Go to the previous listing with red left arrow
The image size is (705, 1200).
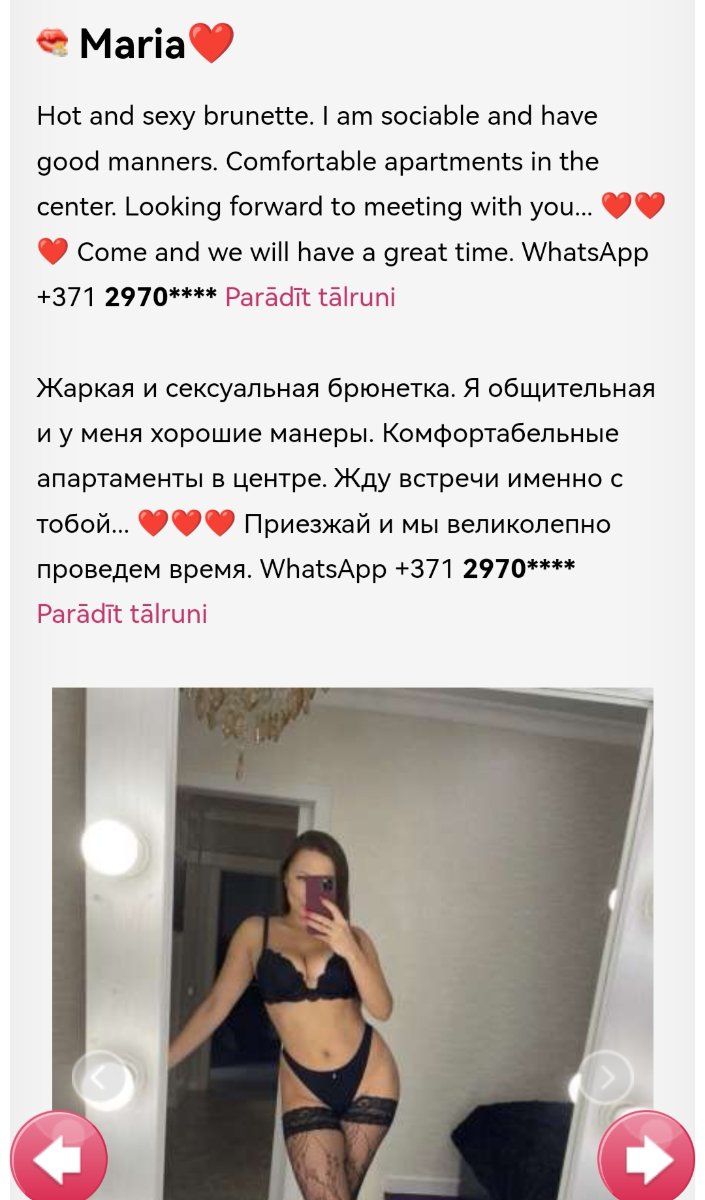59,1157
